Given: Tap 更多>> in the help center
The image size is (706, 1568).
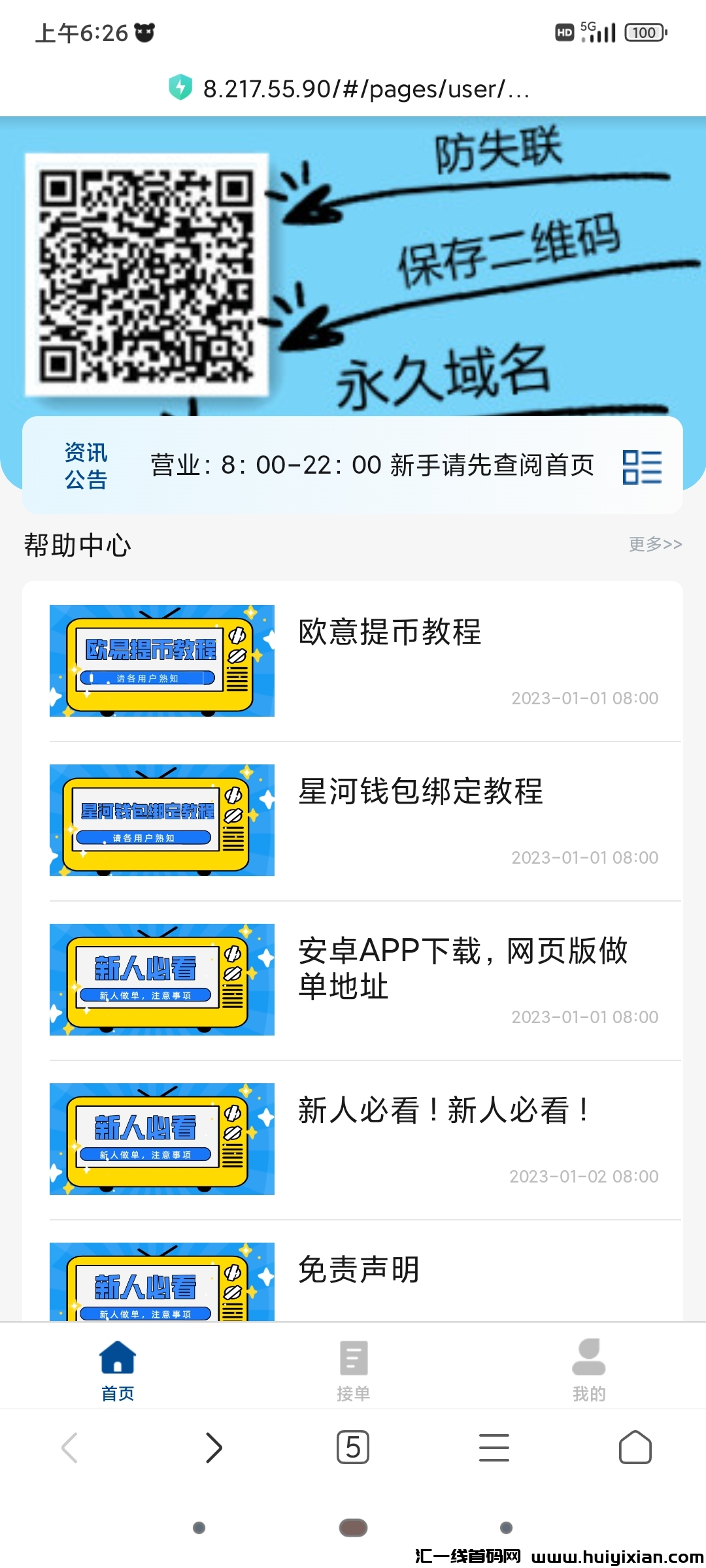Looking at the screenshot, I should pos(655,544).
